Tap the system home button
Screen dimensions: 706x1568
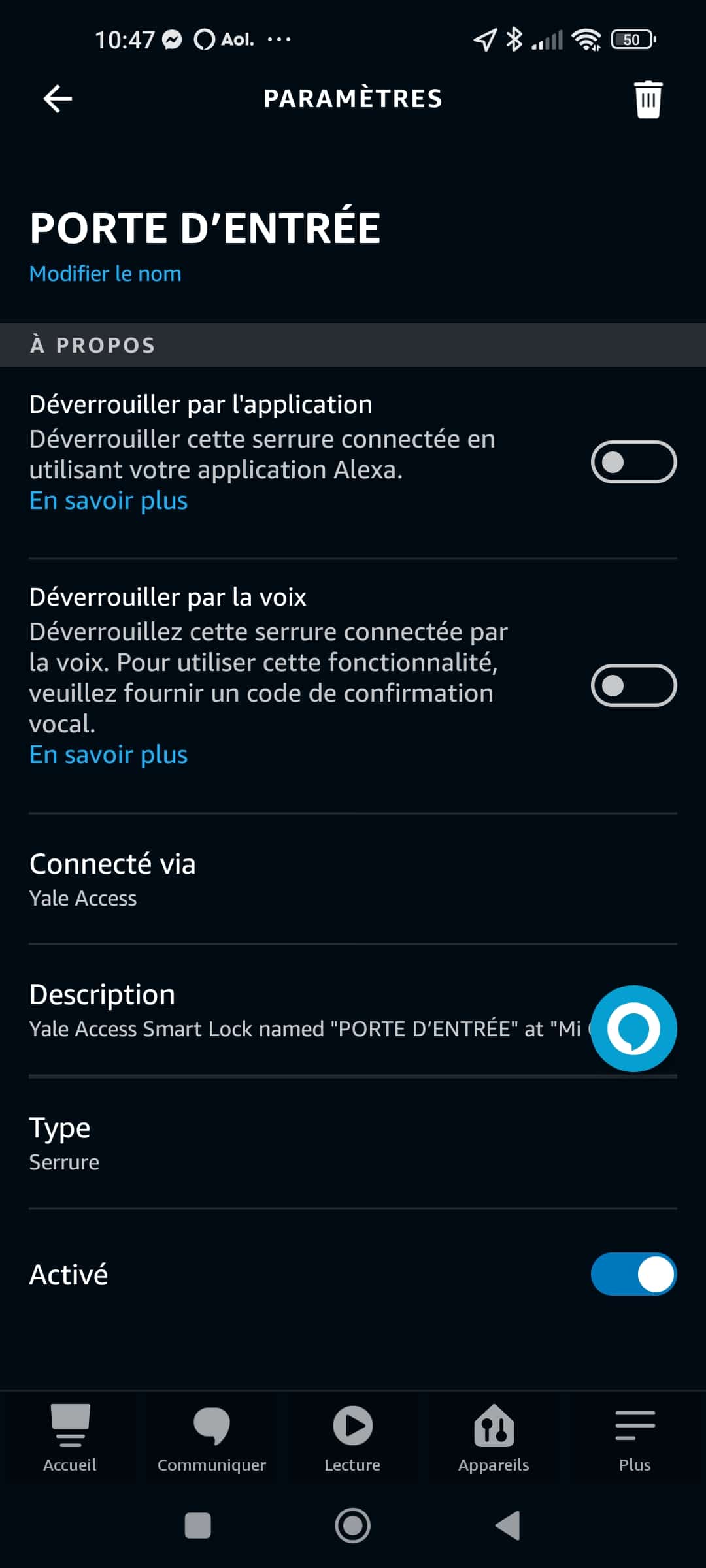click(352, 1526)
